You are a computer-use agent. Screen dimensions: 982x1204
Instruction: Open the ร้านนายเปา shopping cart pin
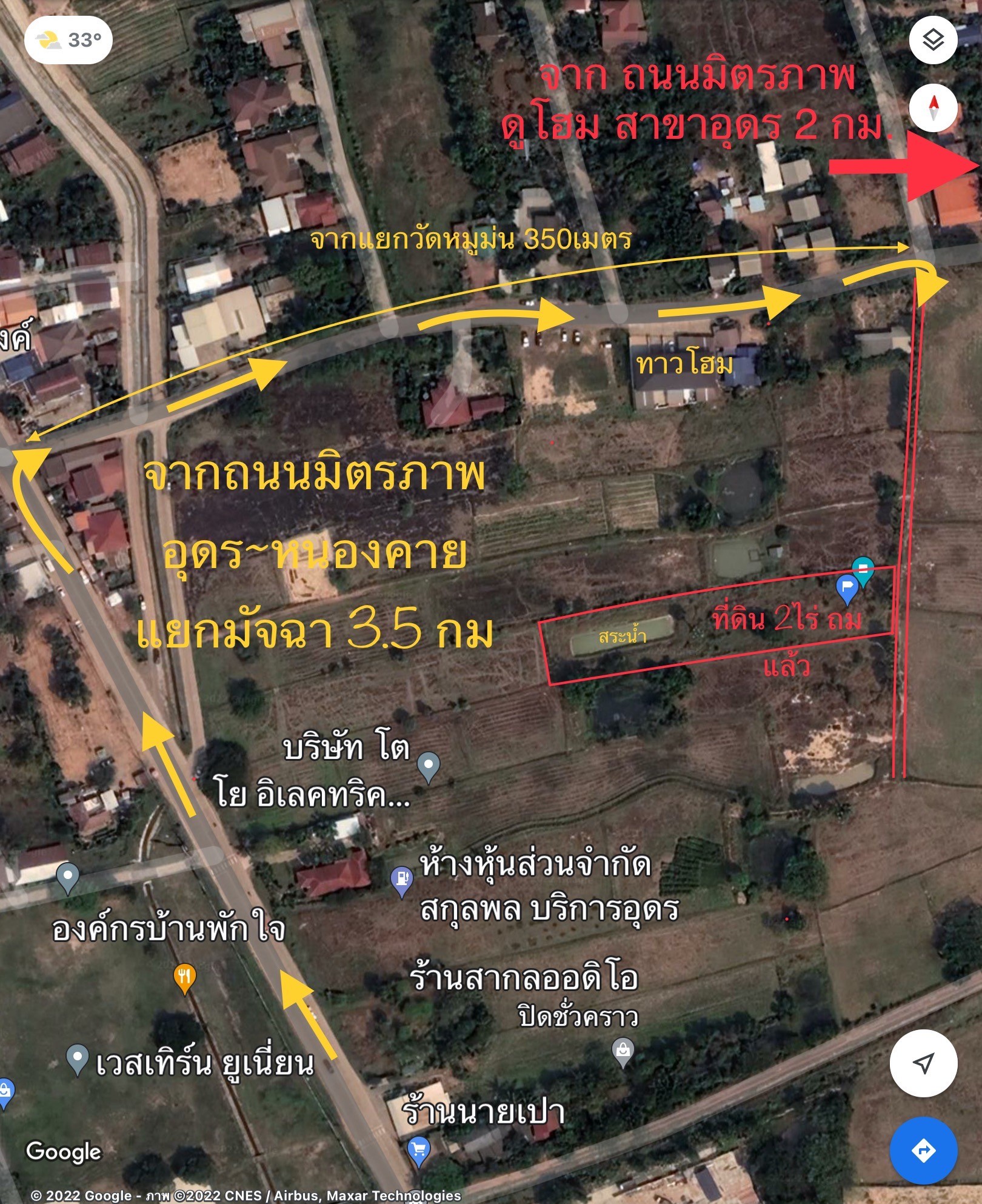419,1149
